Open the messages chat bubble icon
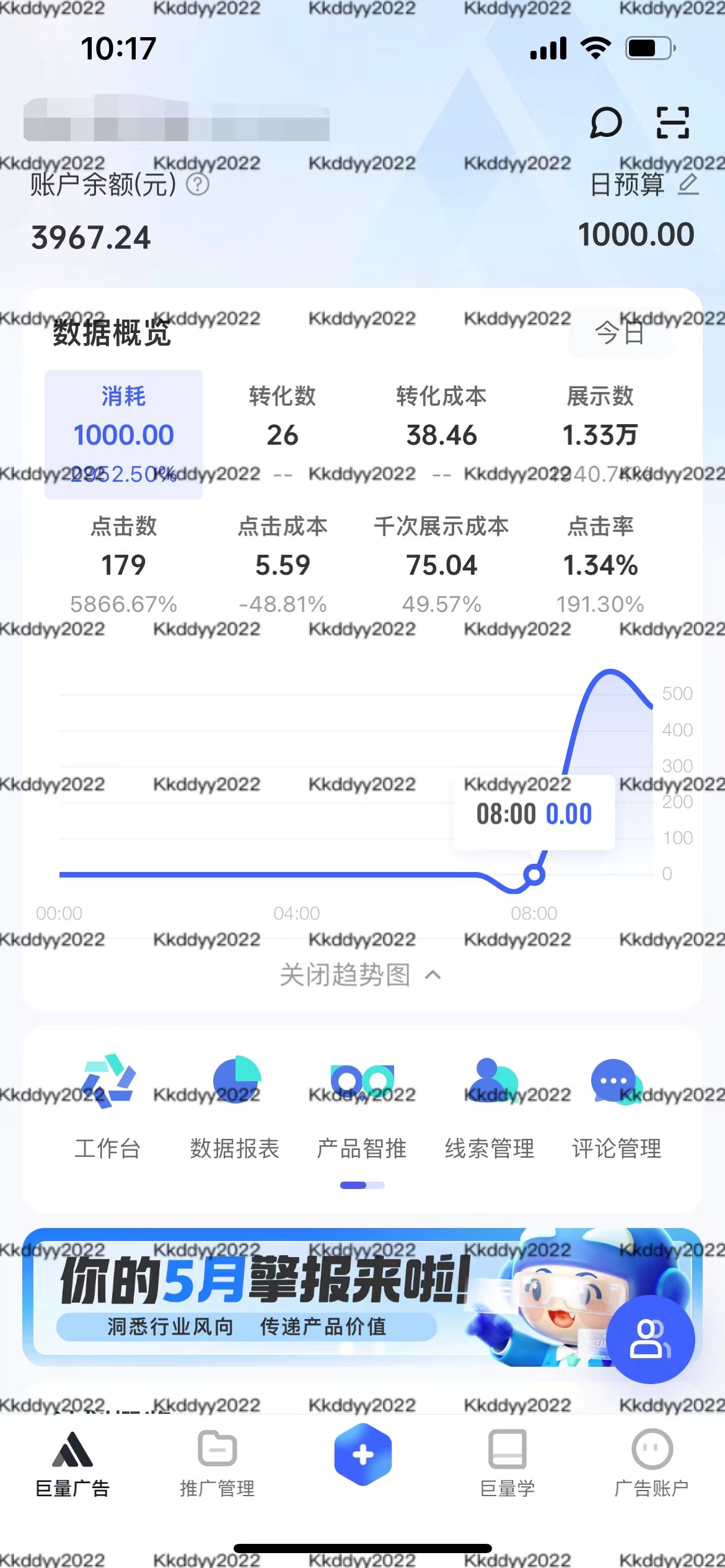 tap(605, 122)
